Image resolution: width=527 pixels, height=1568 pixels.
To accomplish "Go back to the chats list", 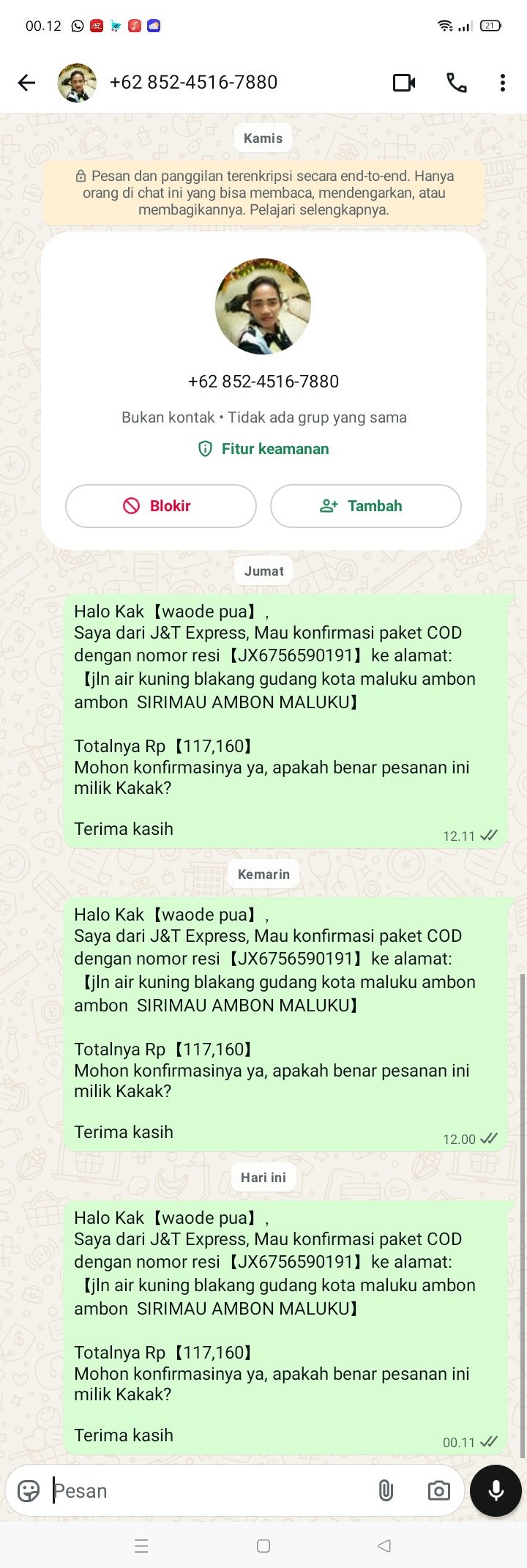I will (x=26, y=83).
